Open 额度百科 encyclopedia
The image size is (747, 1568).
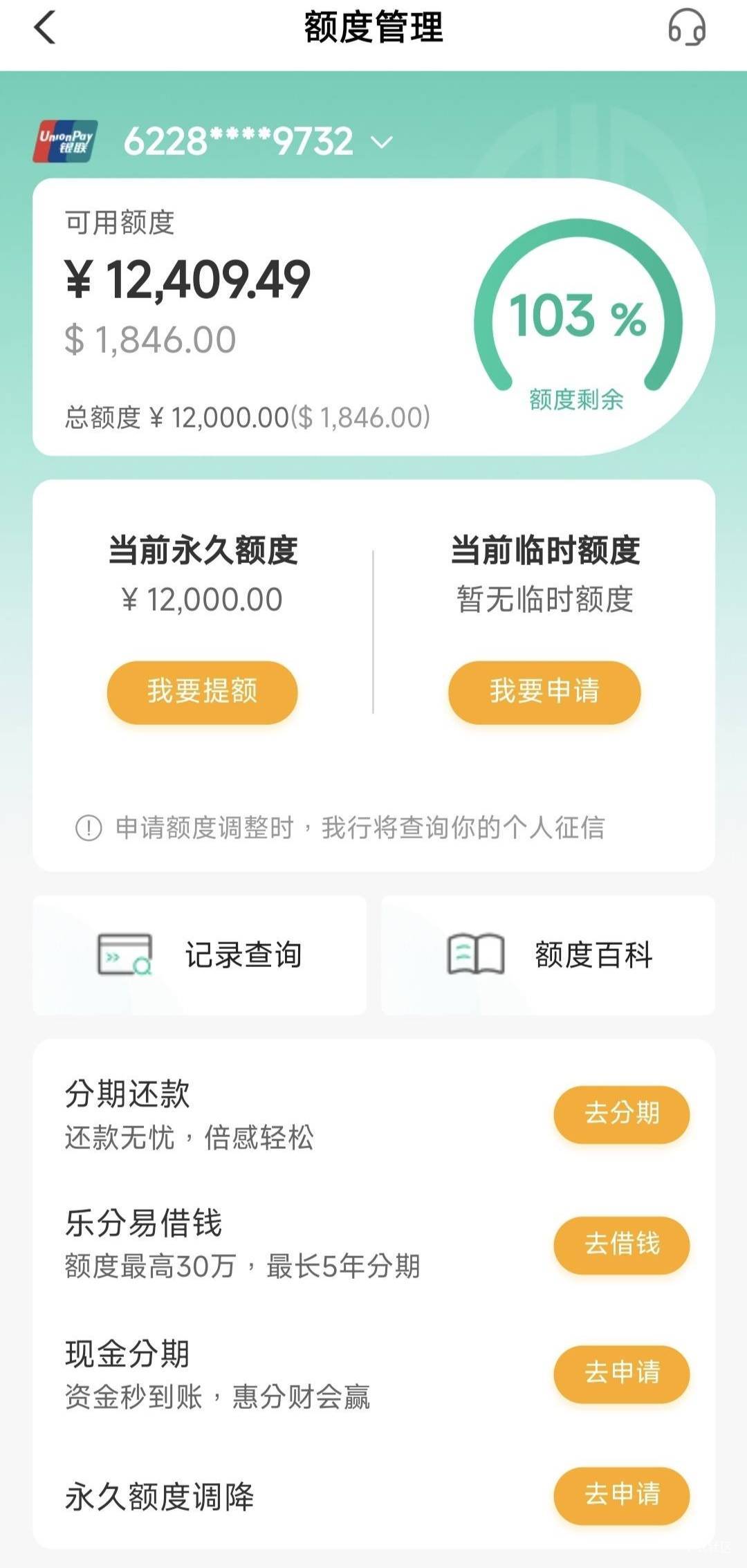click(548, 955)
